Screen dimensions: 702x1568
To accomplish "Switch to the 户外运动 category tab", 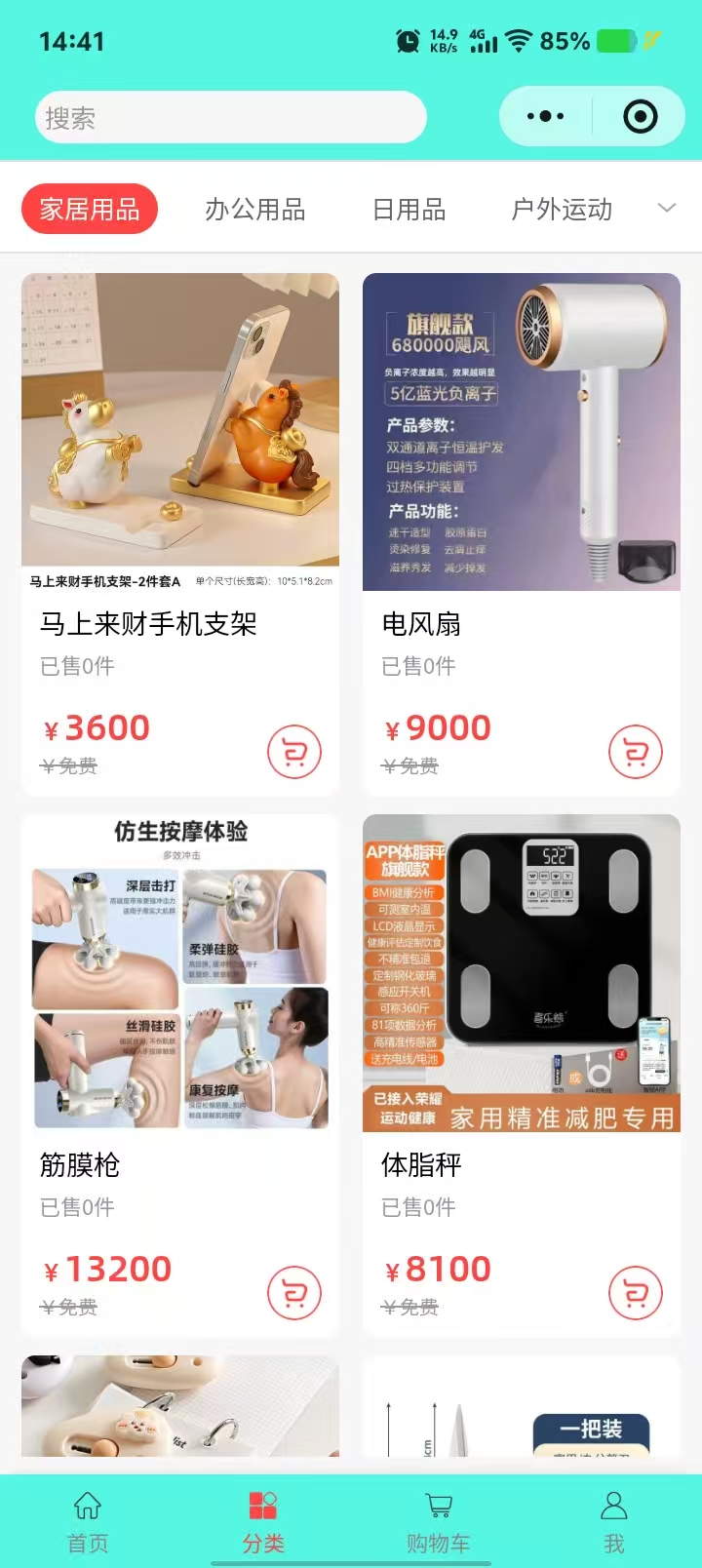I will click(x=562, y=209).
